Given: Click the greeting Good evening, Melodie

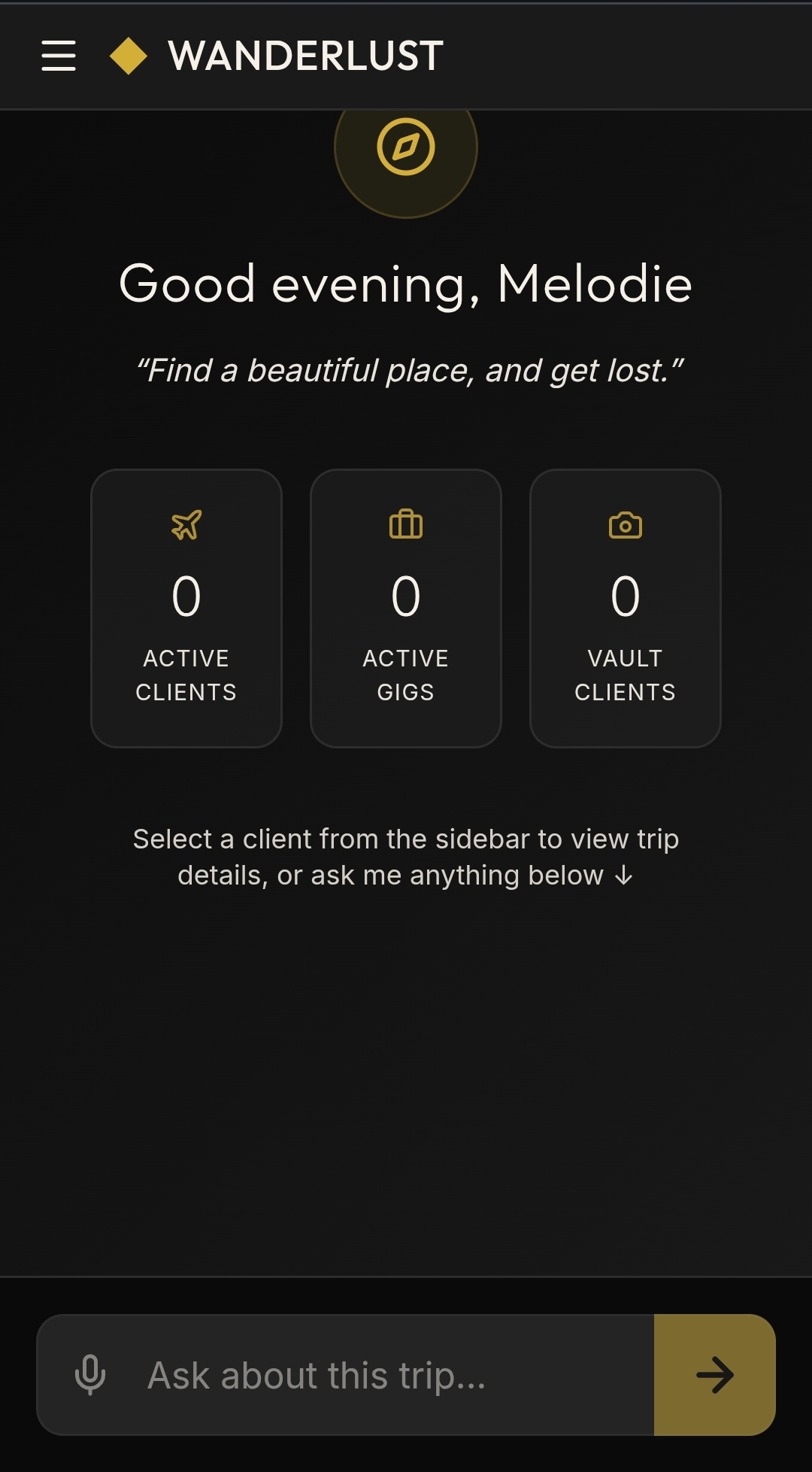Looking at the screenshot, I should click(x=405, y=284).
